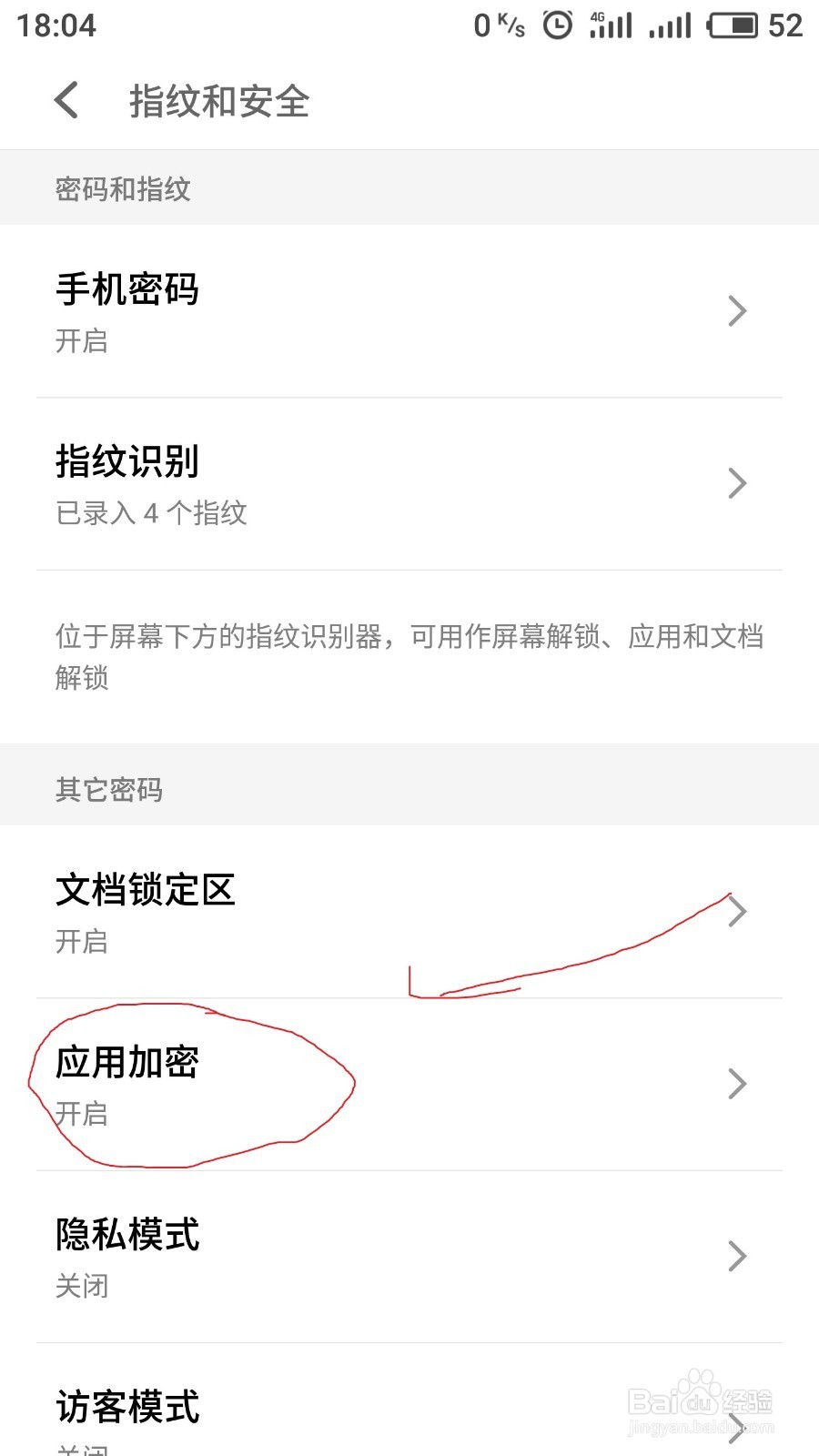Expand 文档锁定区 via its chevron

(x=738, y=910)
